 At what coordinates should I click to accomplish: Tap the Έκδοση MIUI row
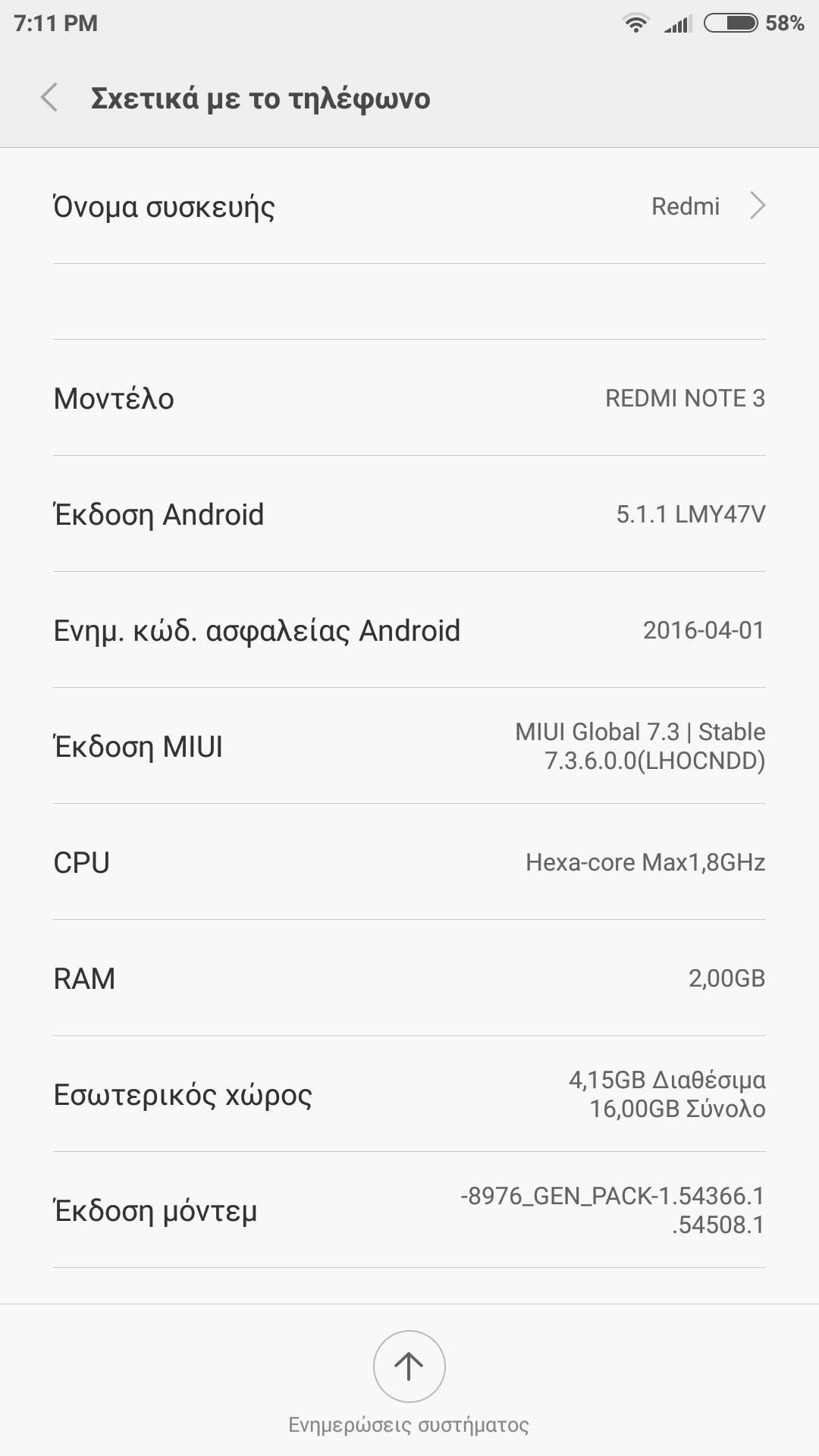tap(409, 746)
